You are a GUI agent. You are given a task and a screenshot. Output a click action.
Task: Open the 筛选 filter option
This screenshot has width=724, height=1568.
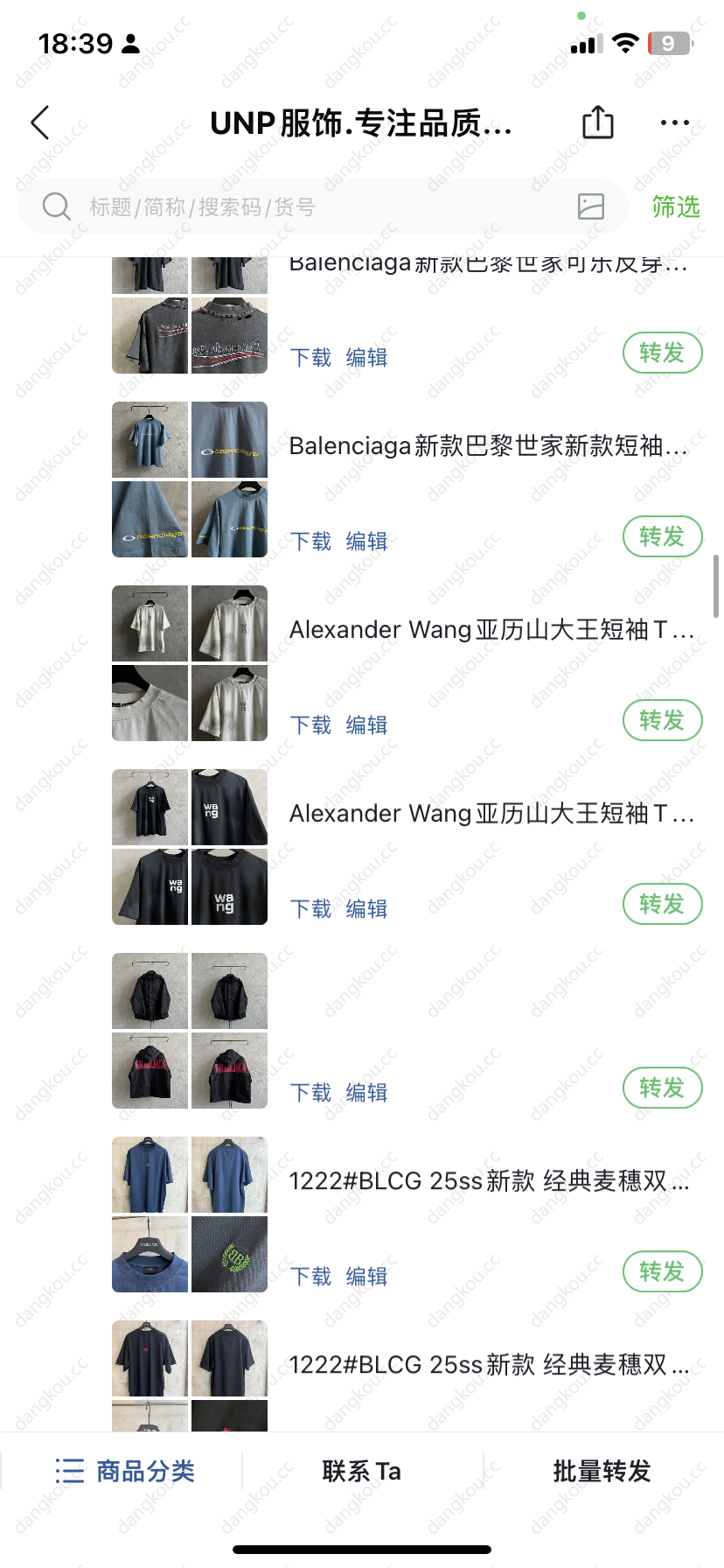(676, 206)
